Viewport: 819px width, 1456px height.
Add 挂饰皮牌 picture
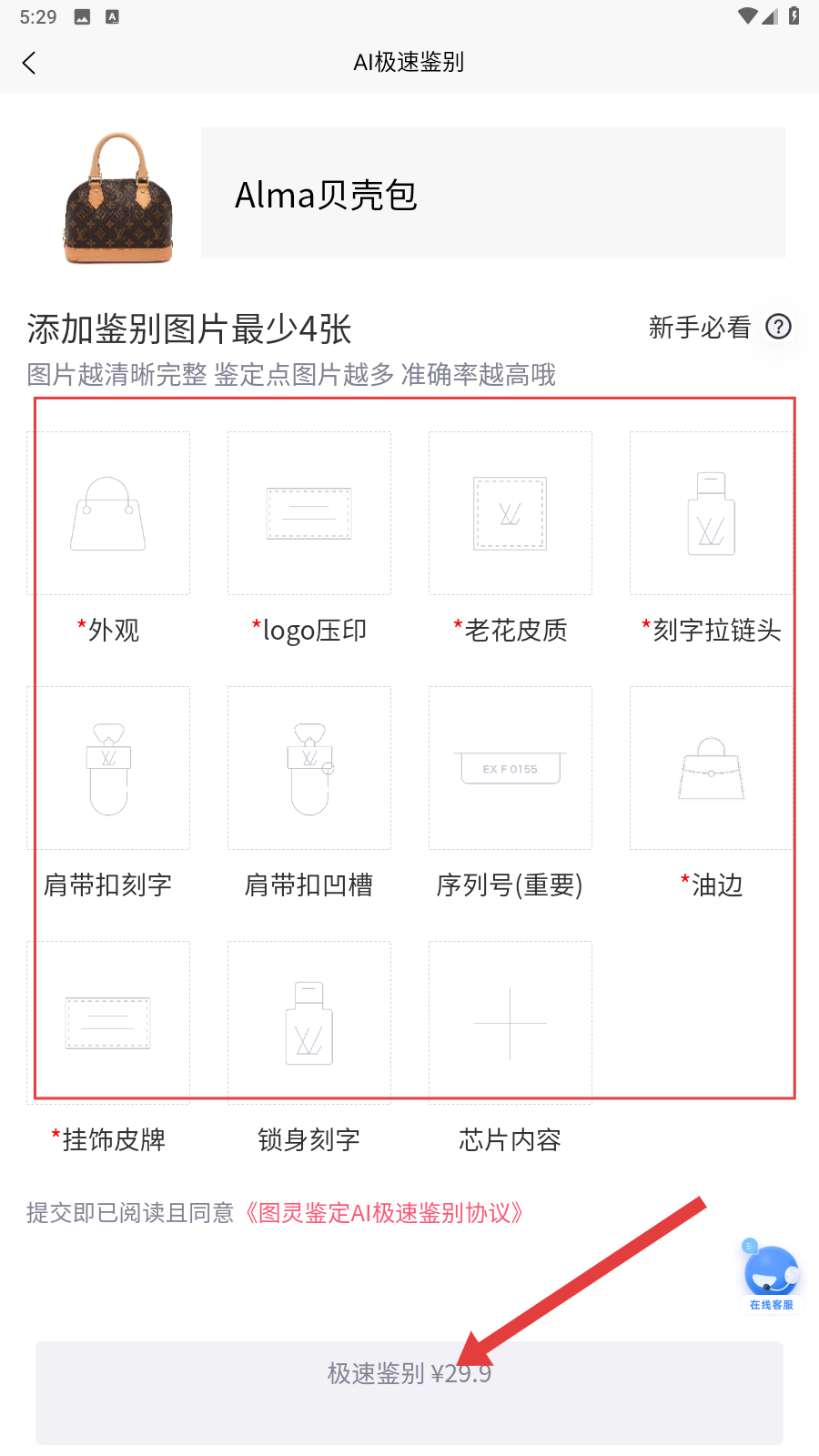pyautogui.click(x=108, y=1023)
